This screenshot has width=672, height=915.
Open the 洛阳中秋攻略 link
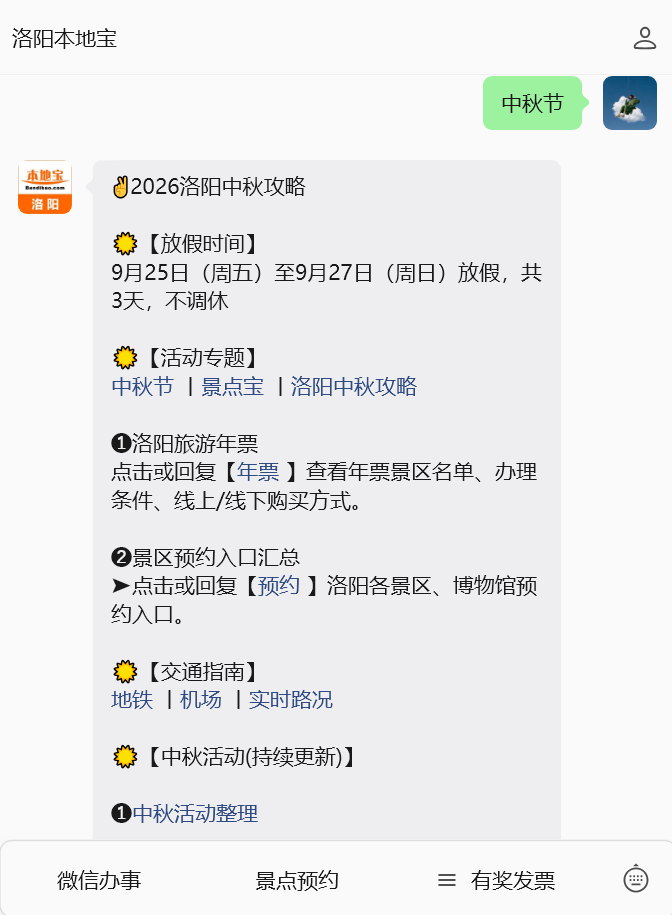click(354, 386)
